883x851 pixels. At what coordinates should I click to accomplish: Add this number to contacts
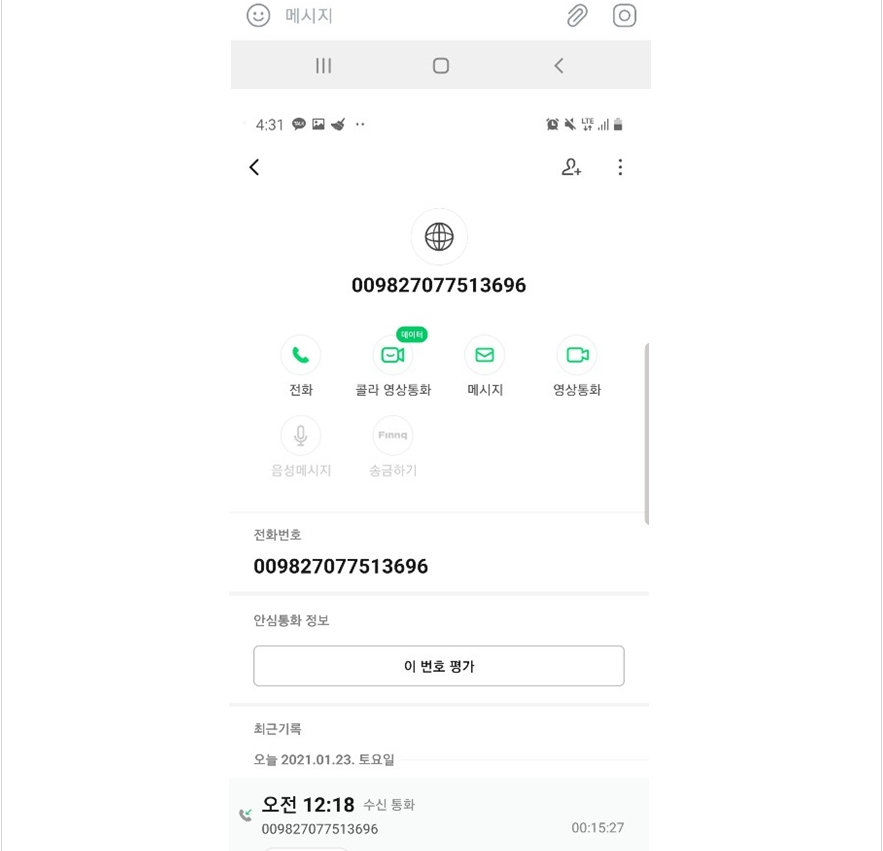pos(571,167)
